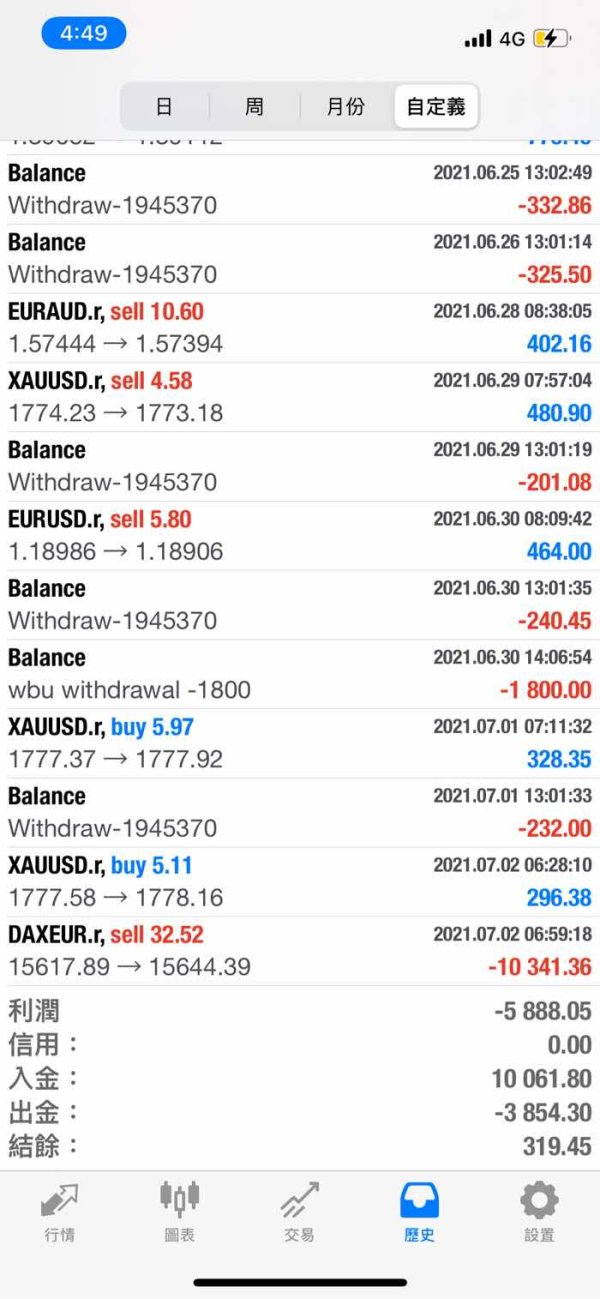Open the wbu withdrawal -1800 entry
The image size is (600, 1299).
coord(300,674)
